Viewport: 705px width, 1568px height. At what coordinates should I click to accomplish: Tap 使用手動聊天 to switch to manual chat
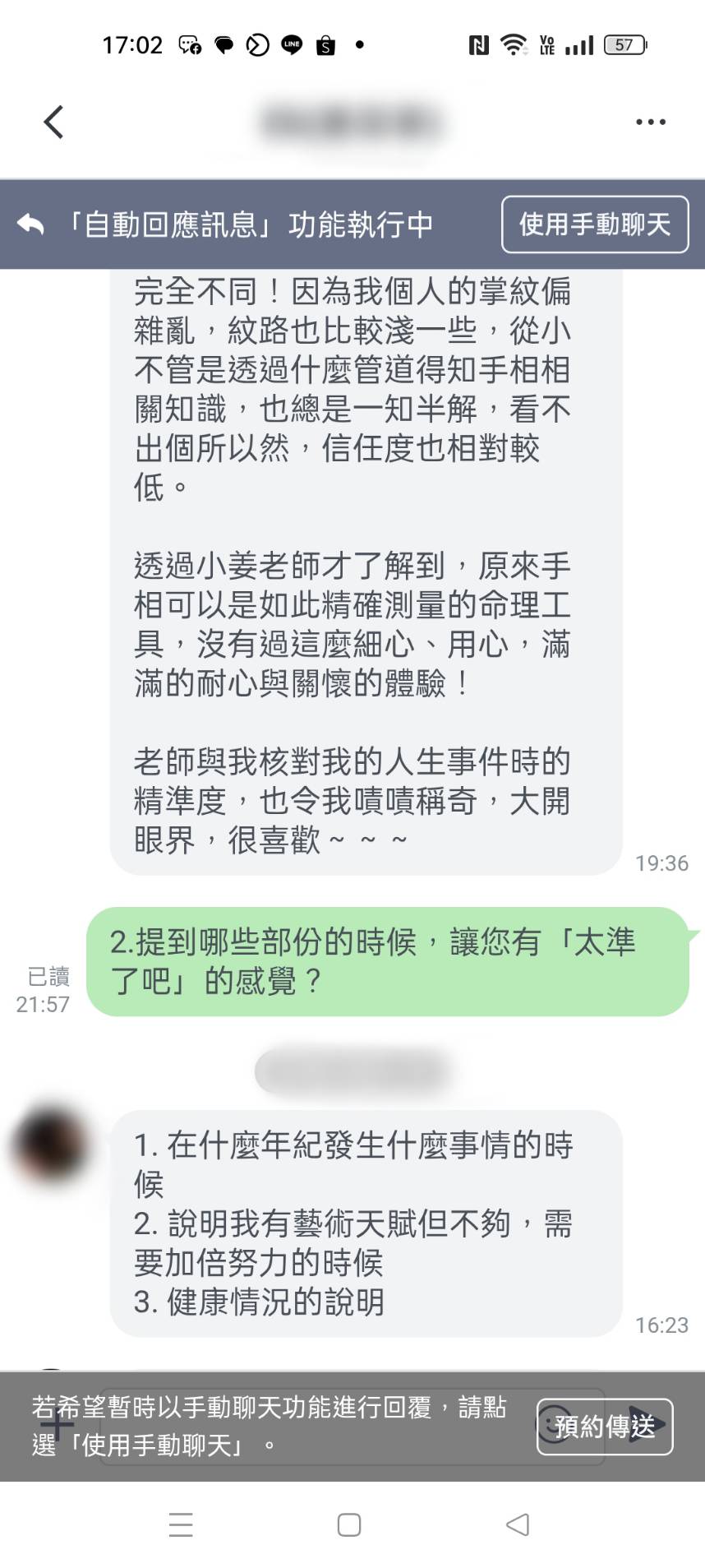tap(594, 224)
